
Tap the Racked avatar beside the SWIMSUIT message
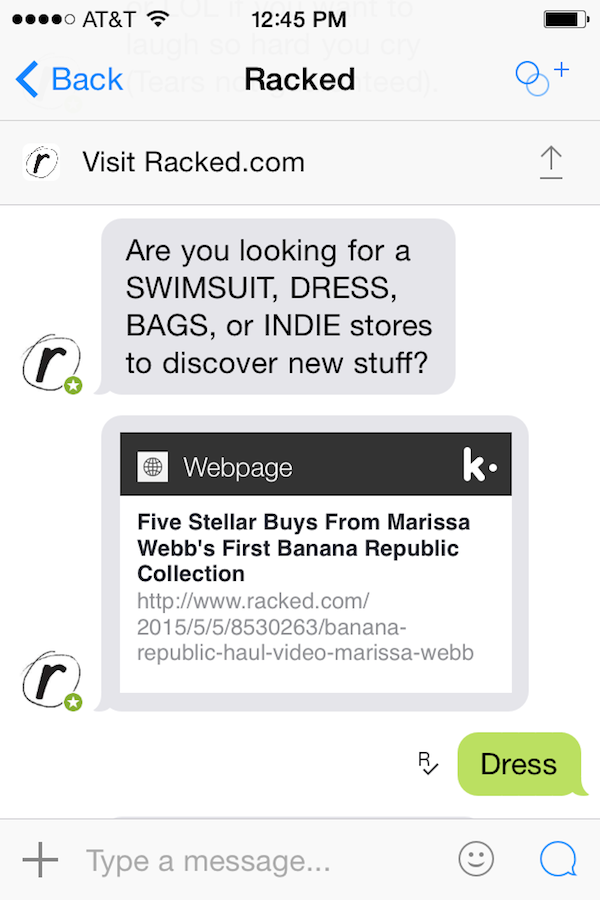pos(47,367)
